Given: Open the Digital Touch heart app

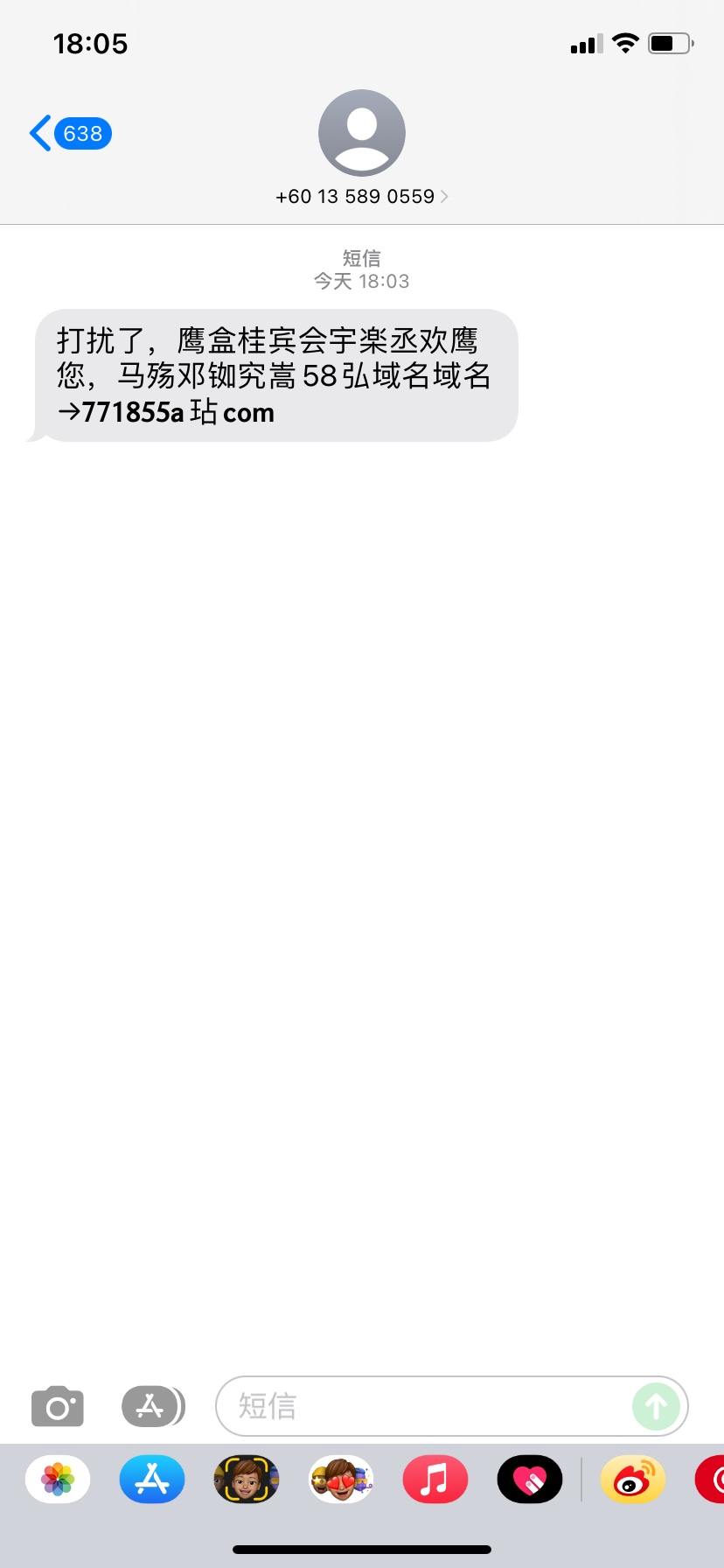Looking at the screenshot, I should 530,1480.
